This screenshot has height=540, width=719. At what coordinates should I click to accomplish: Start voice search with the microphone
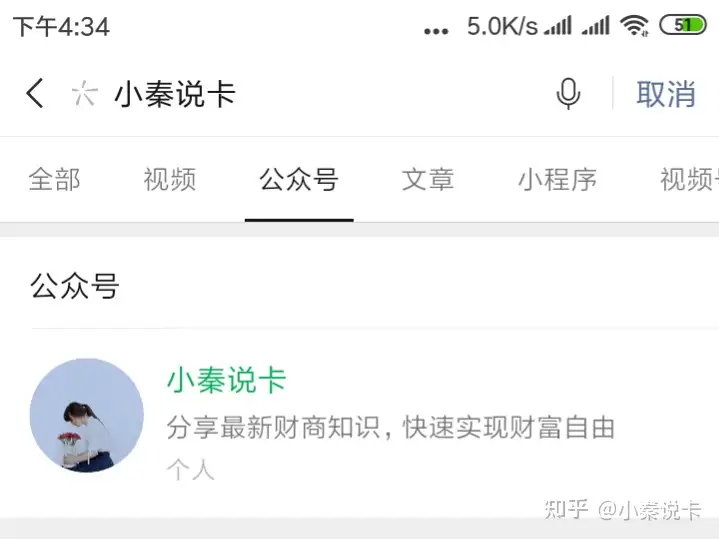pos(568,94)
